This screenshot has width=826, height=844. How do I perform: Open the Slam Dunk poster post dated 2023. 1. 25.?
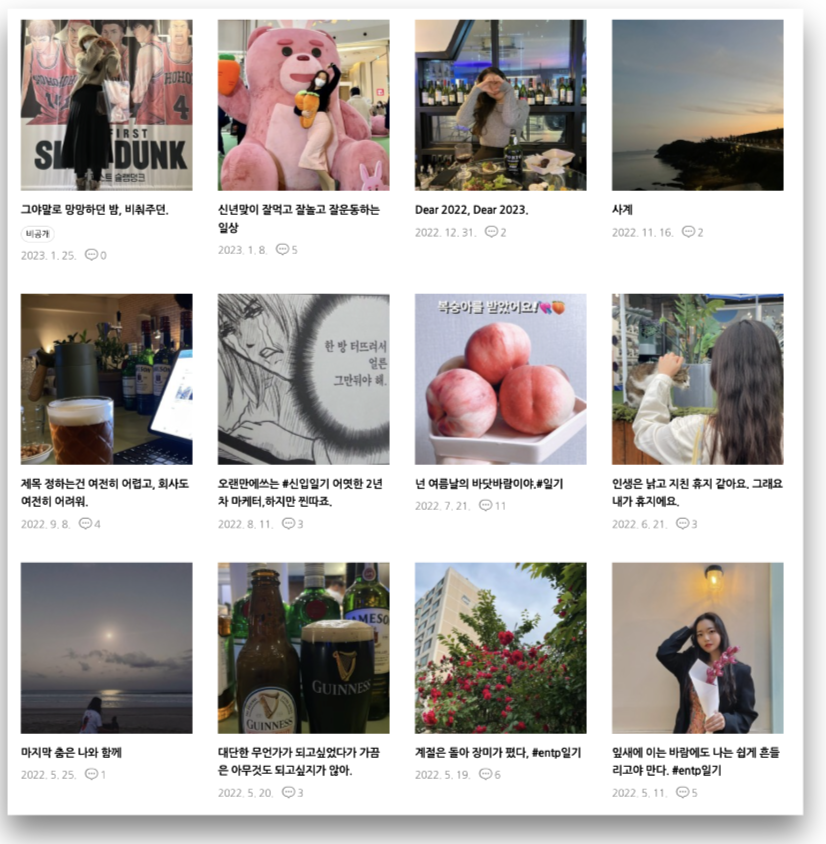[106, 105]
